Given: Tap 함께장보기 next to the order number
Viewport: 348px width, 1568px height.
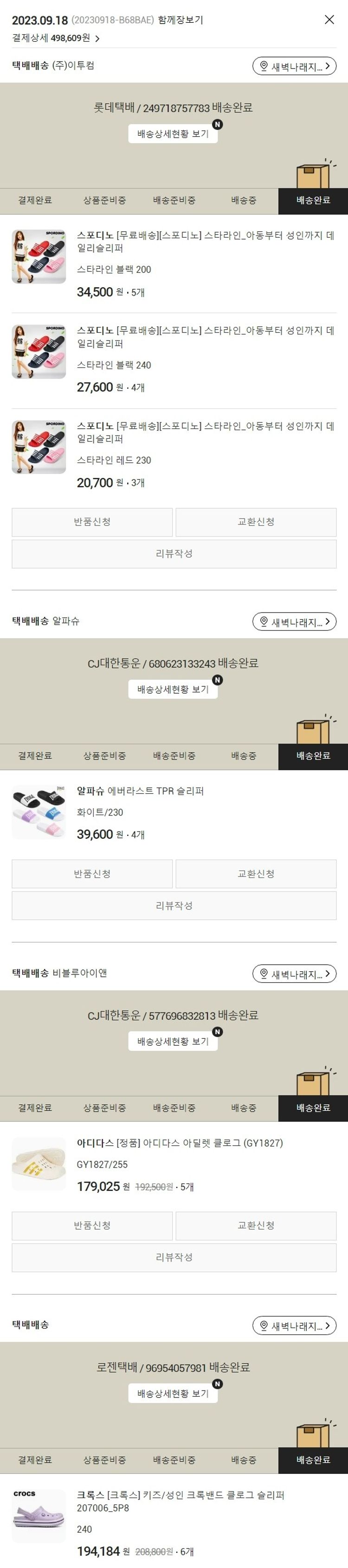Looking at the screenshot, I should click(180, 20).
